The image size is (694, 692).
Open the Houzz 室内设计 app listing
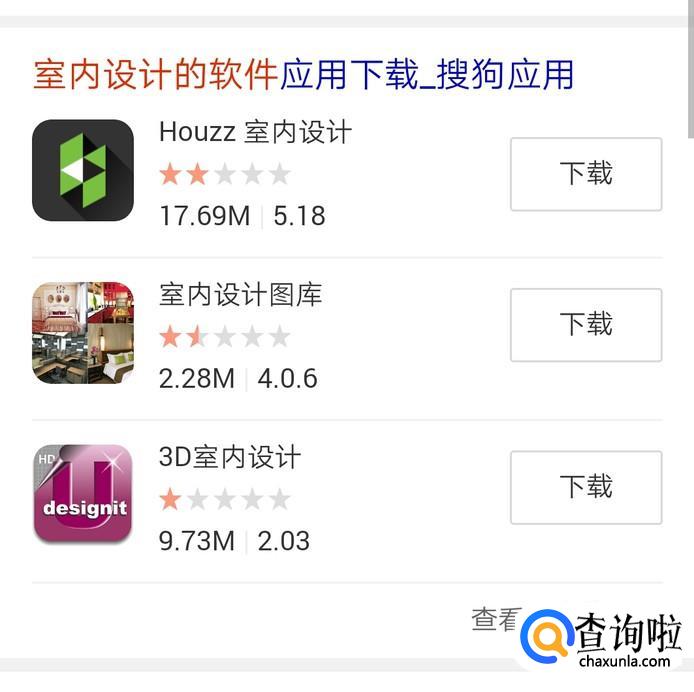[x=255, y=132]
